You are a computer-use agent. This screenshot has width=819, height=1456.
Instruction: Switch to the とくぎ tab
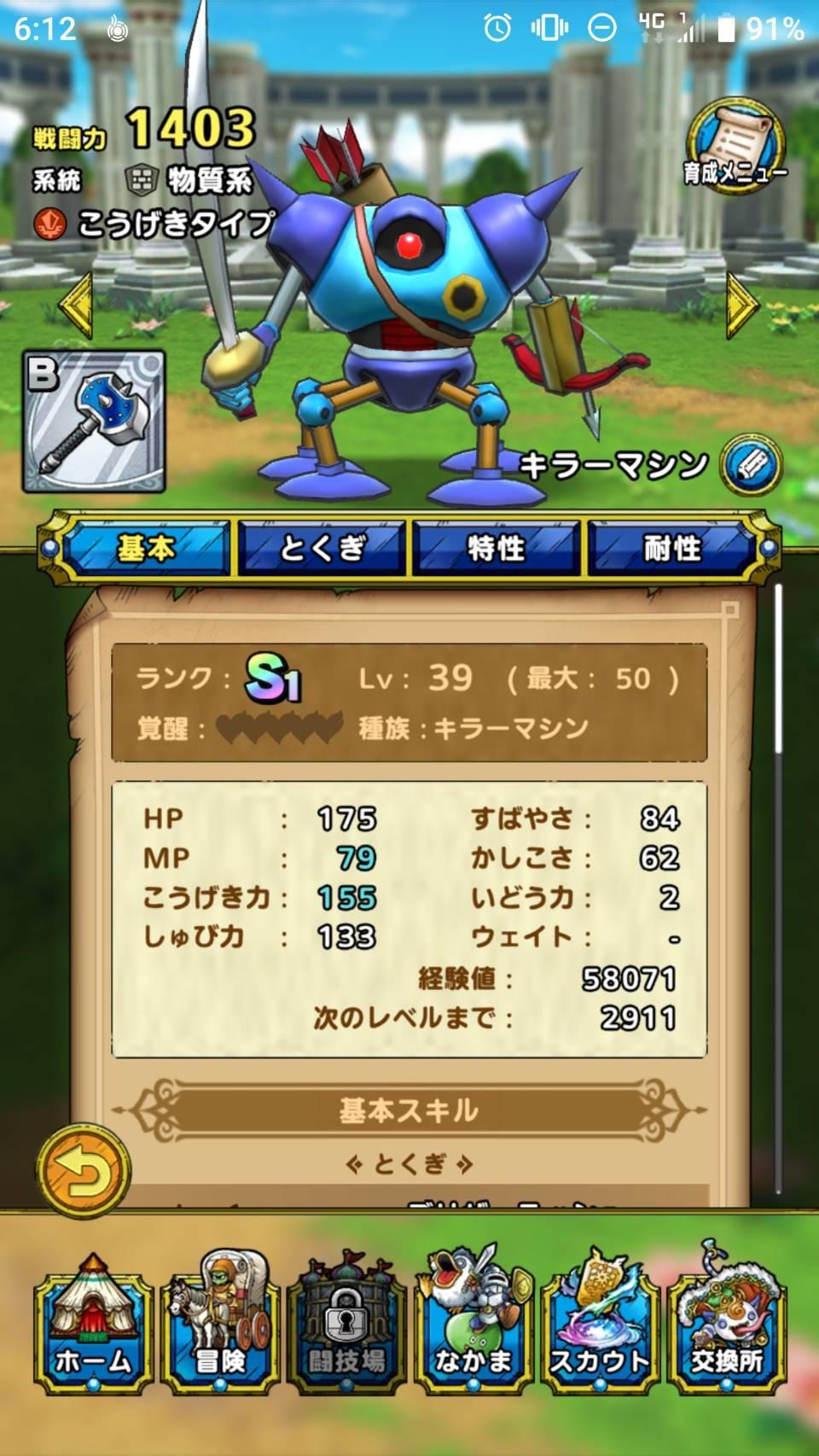coord(322,547)
